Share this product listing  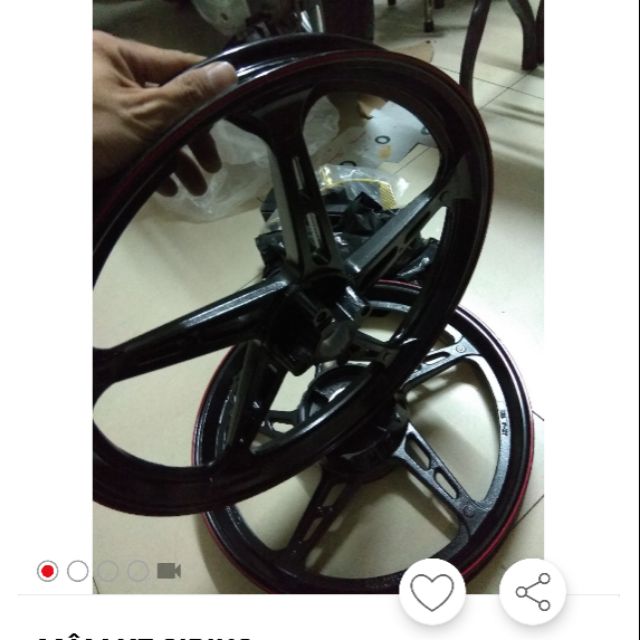532,593
